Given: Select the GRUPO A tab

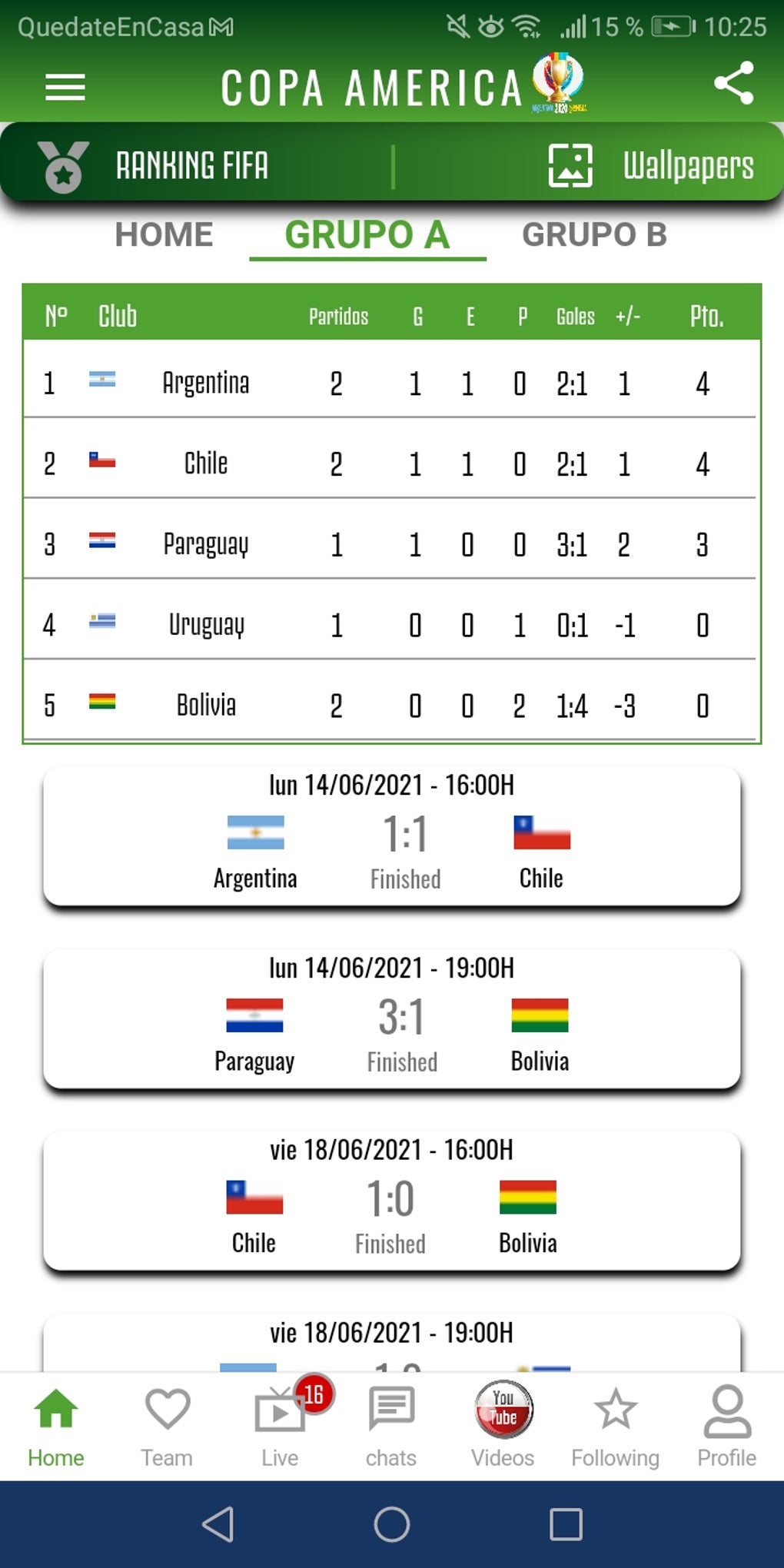Looking at the screenshot, I should coord(367,234).
